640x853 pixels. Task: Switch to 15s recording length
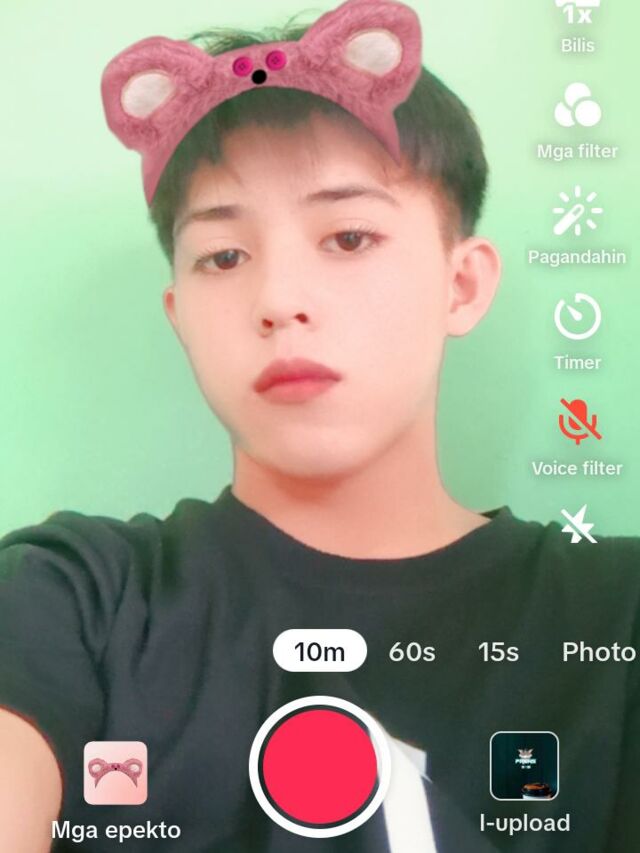click(498, 652)
